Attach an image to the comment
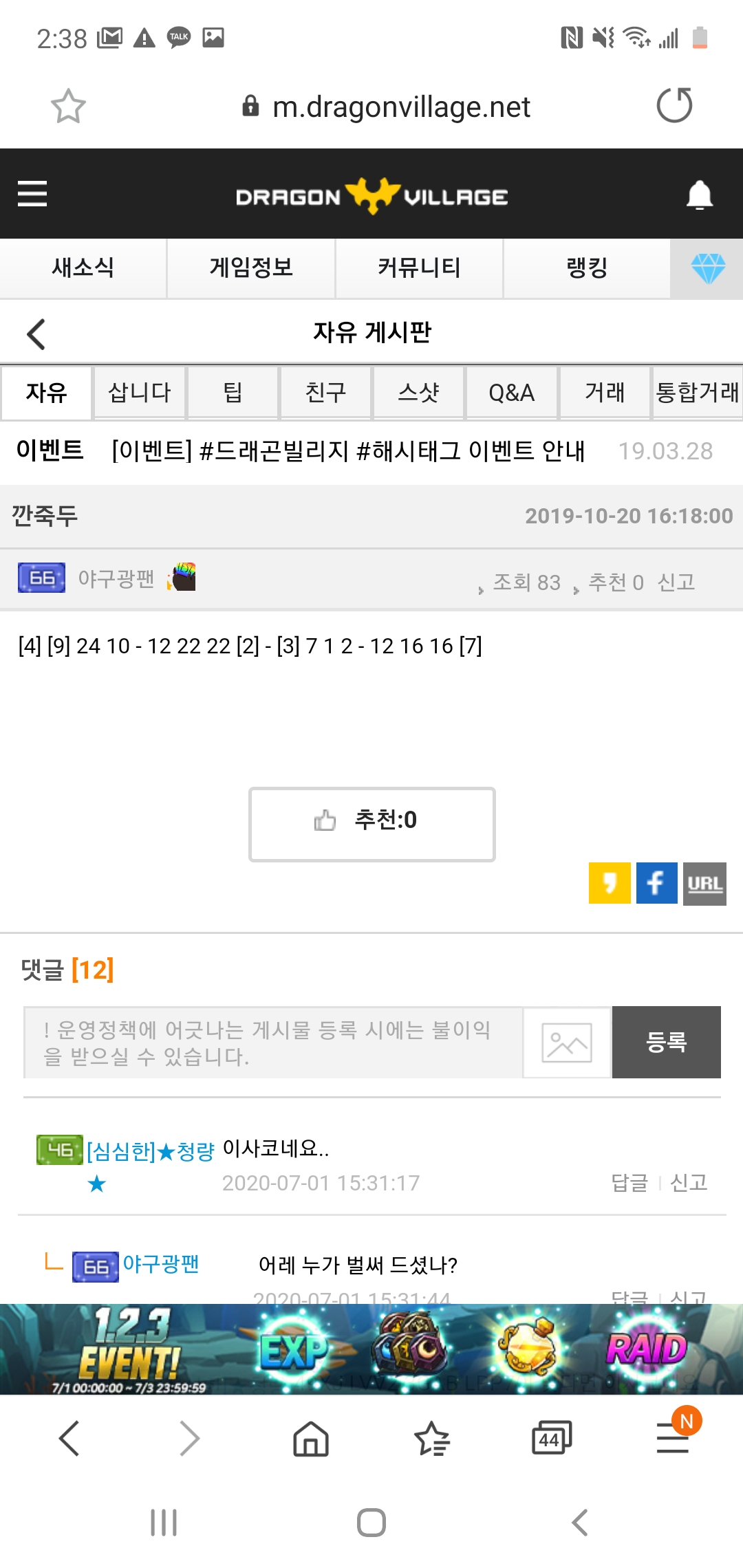The width and height of the screenshot is (743, 1568). pyautogui.click(x=566, y=1043)
